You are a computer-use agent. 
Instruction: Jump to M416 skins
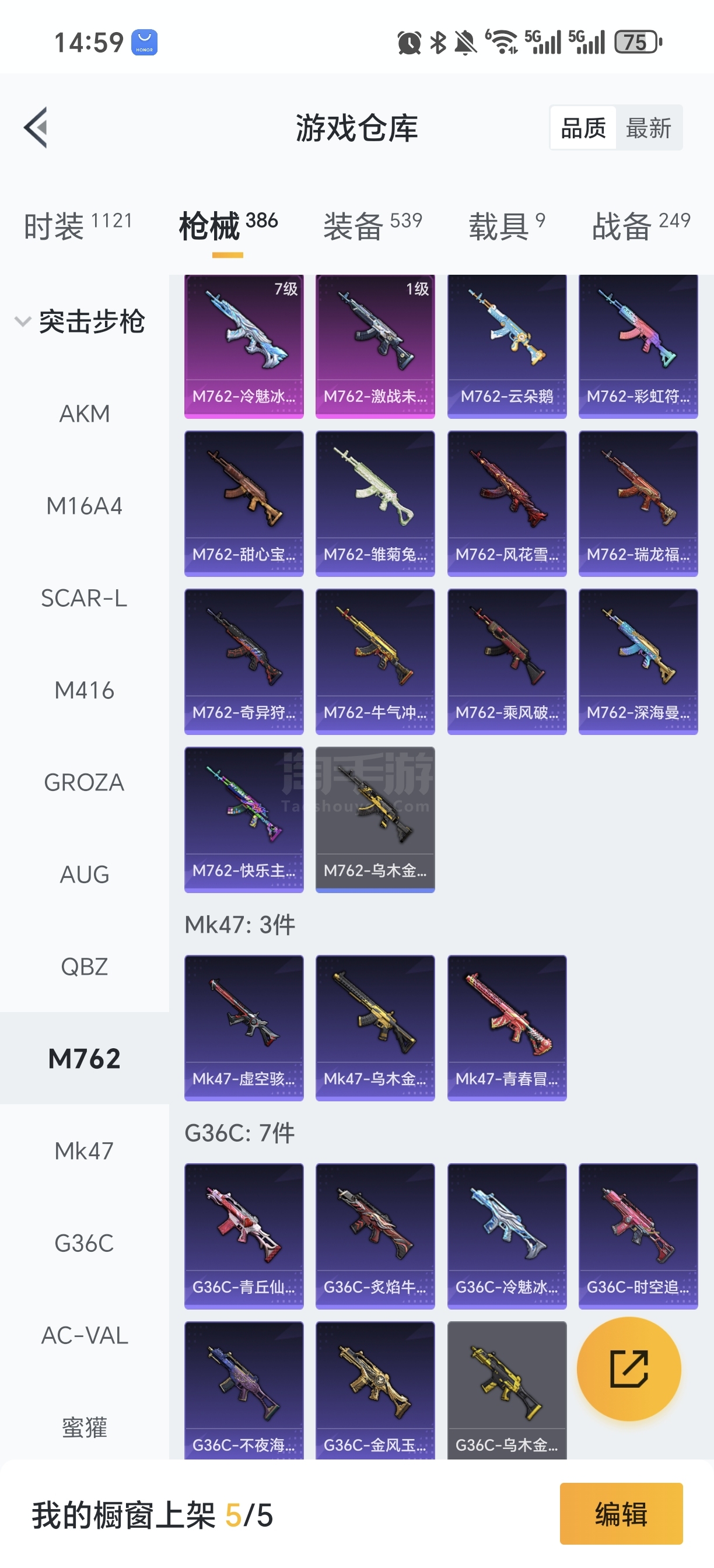[85, 690]
